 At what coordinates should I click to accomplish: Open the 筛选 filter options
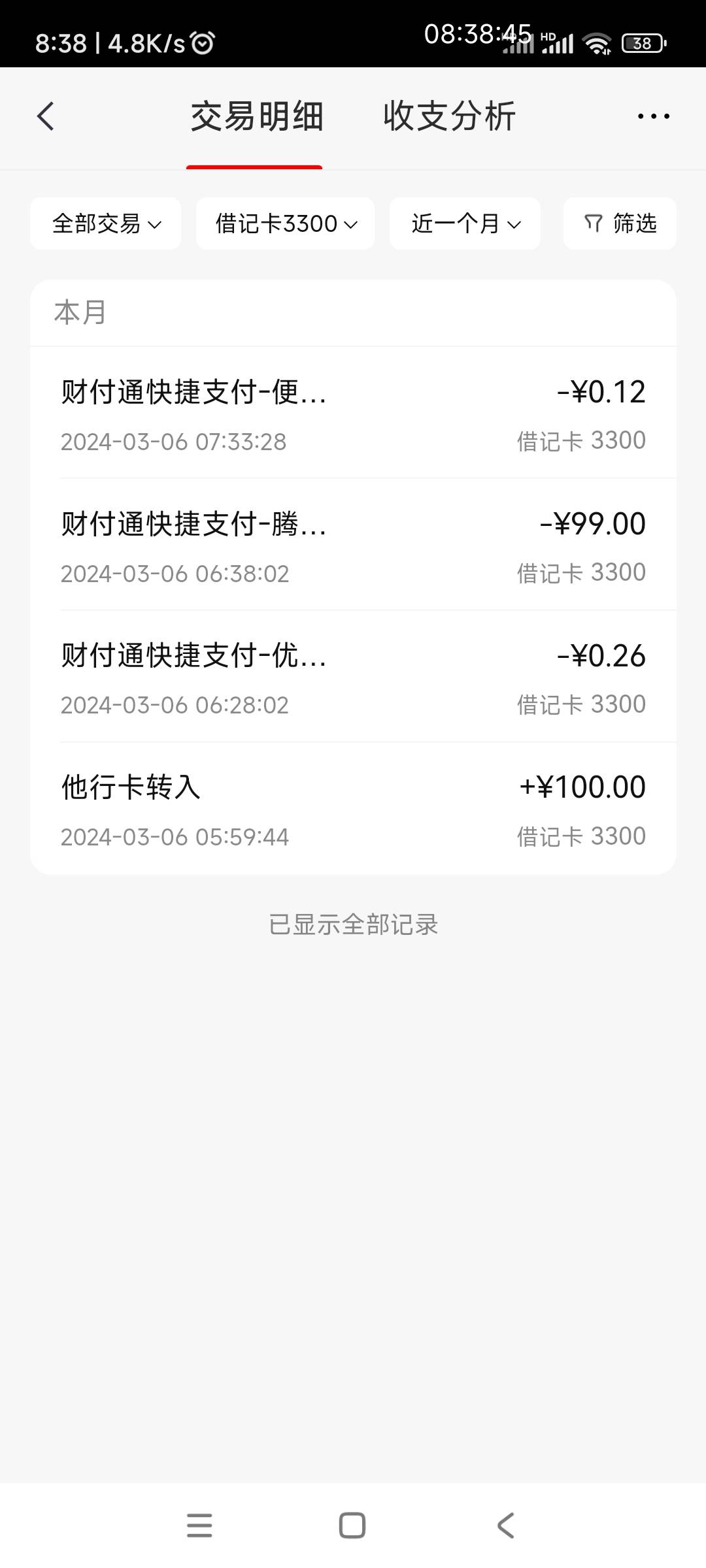pos(620,224)
